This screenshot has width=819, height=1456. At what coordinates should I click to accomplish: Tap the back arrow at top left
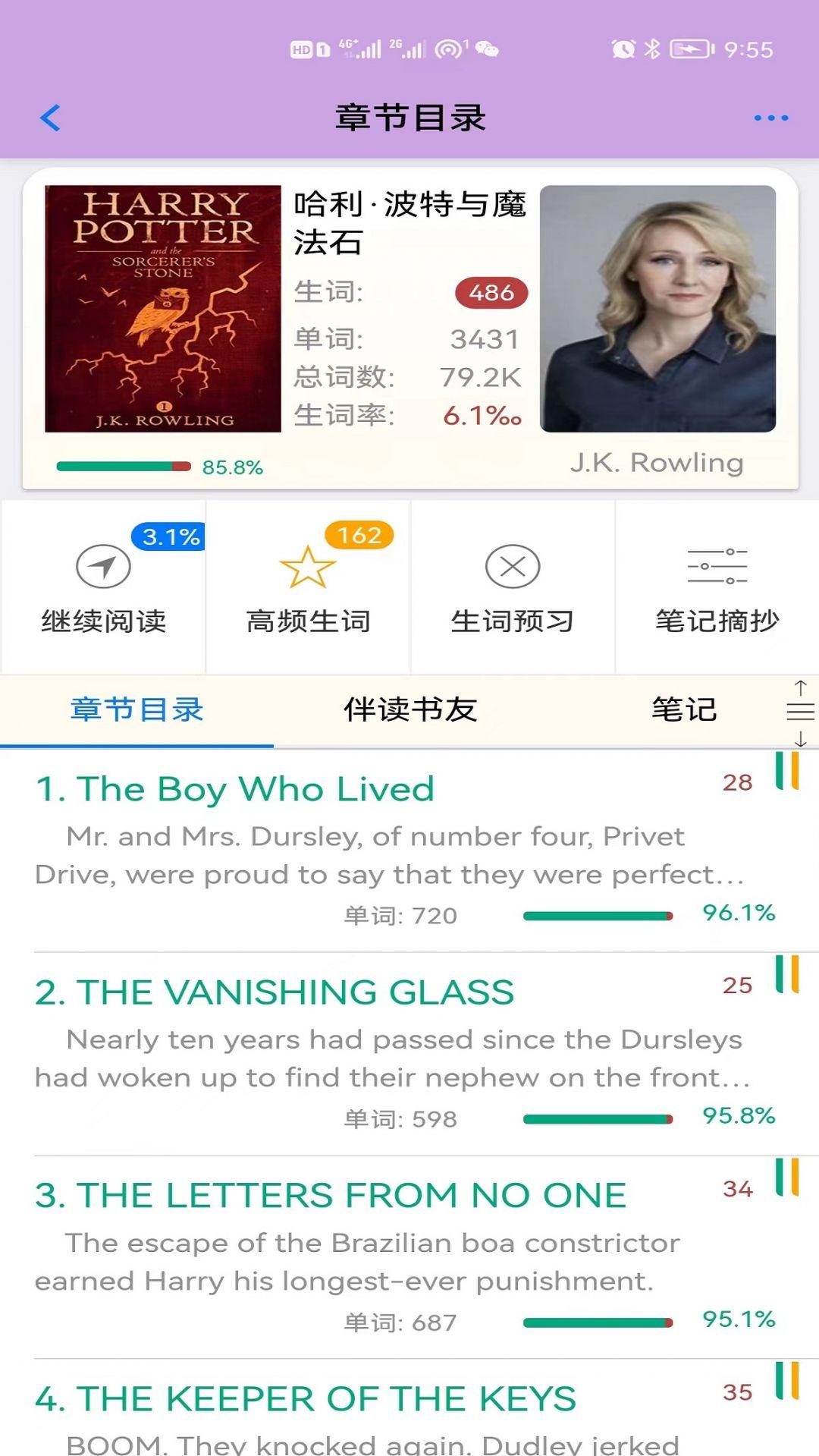[50, 118]
